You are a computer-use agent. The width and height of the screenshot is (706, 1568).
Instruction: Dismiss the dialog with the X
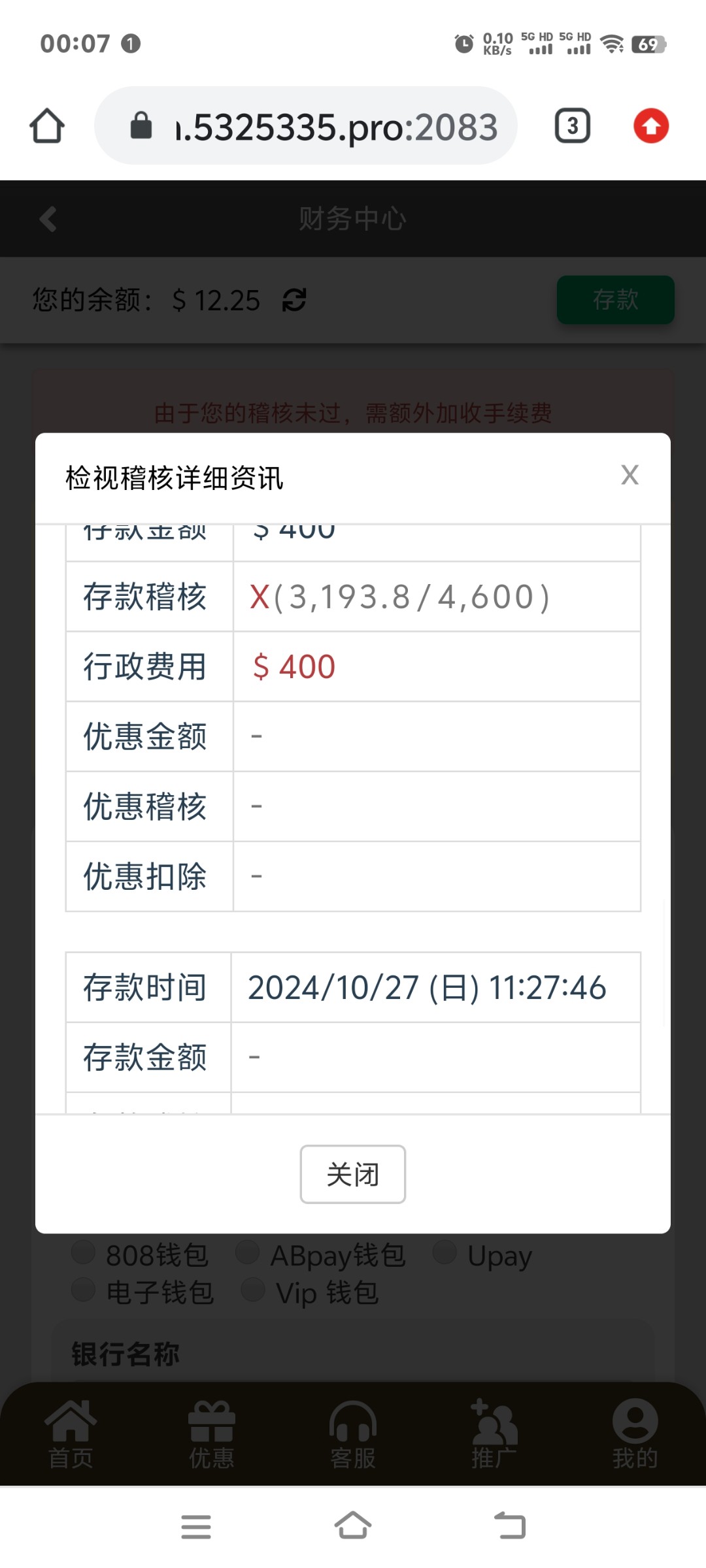pos(629,475)
